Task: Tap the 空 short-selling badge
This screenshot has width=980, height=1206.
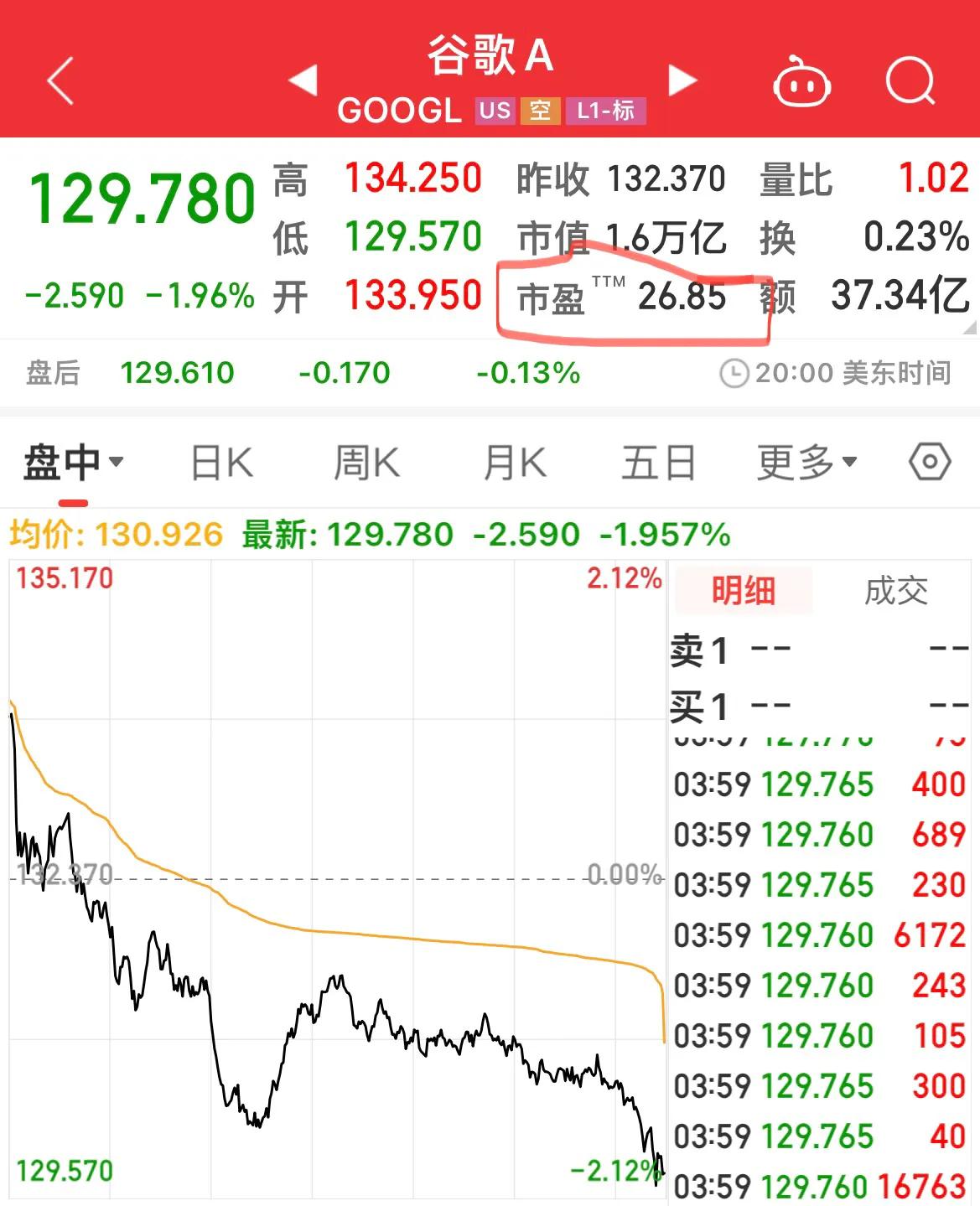Action: pos(538,110)
